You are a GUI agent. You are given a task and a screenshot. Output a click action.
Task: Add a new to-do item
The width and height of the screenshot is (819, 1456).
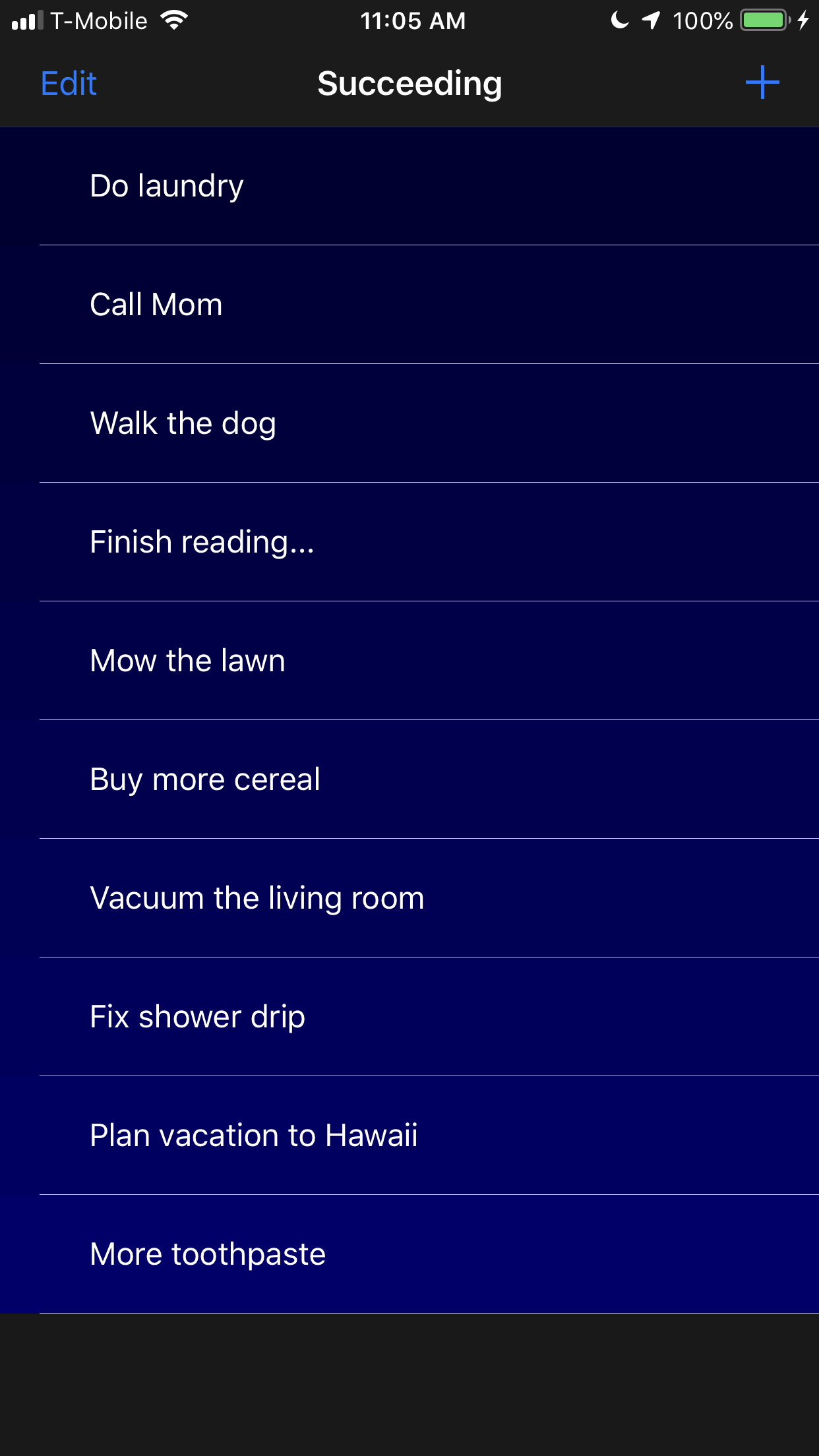click(762, 82)
